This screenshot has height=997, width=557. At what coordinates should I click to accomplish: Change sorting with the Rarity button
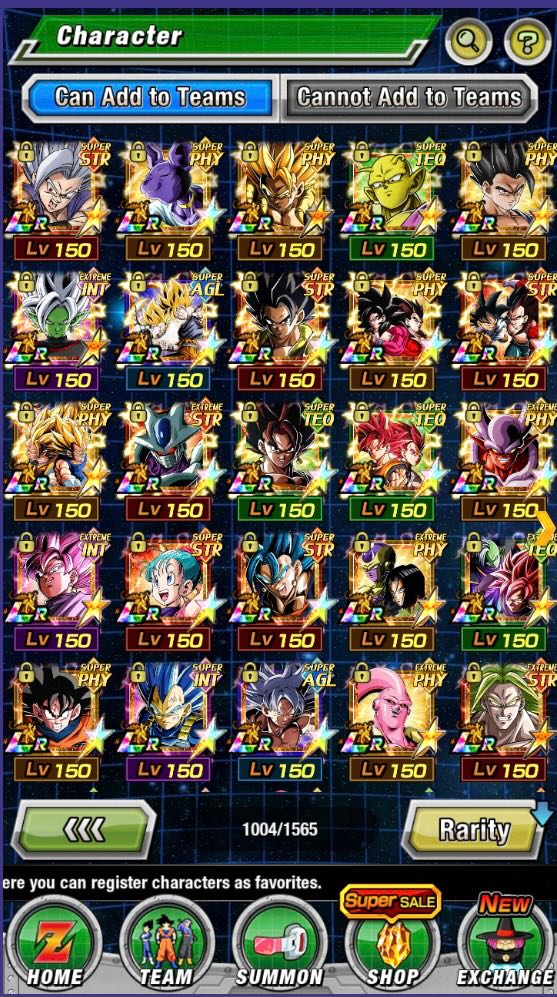[x=475, y=830]
